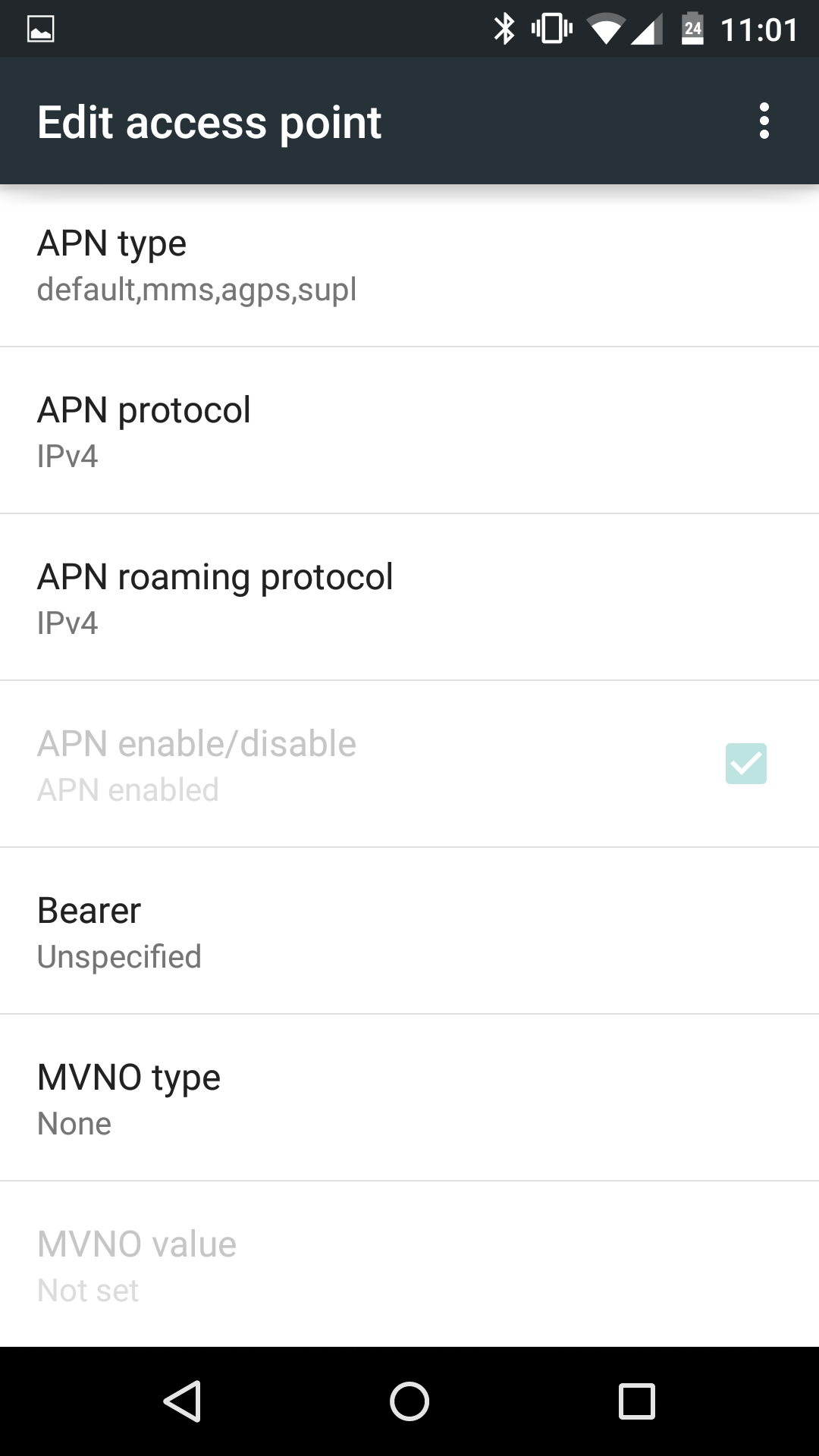Image resolution: width=819 pixels, height=1456 pixels.
Task: Go to the home screen
Action: click(409, 1401)
